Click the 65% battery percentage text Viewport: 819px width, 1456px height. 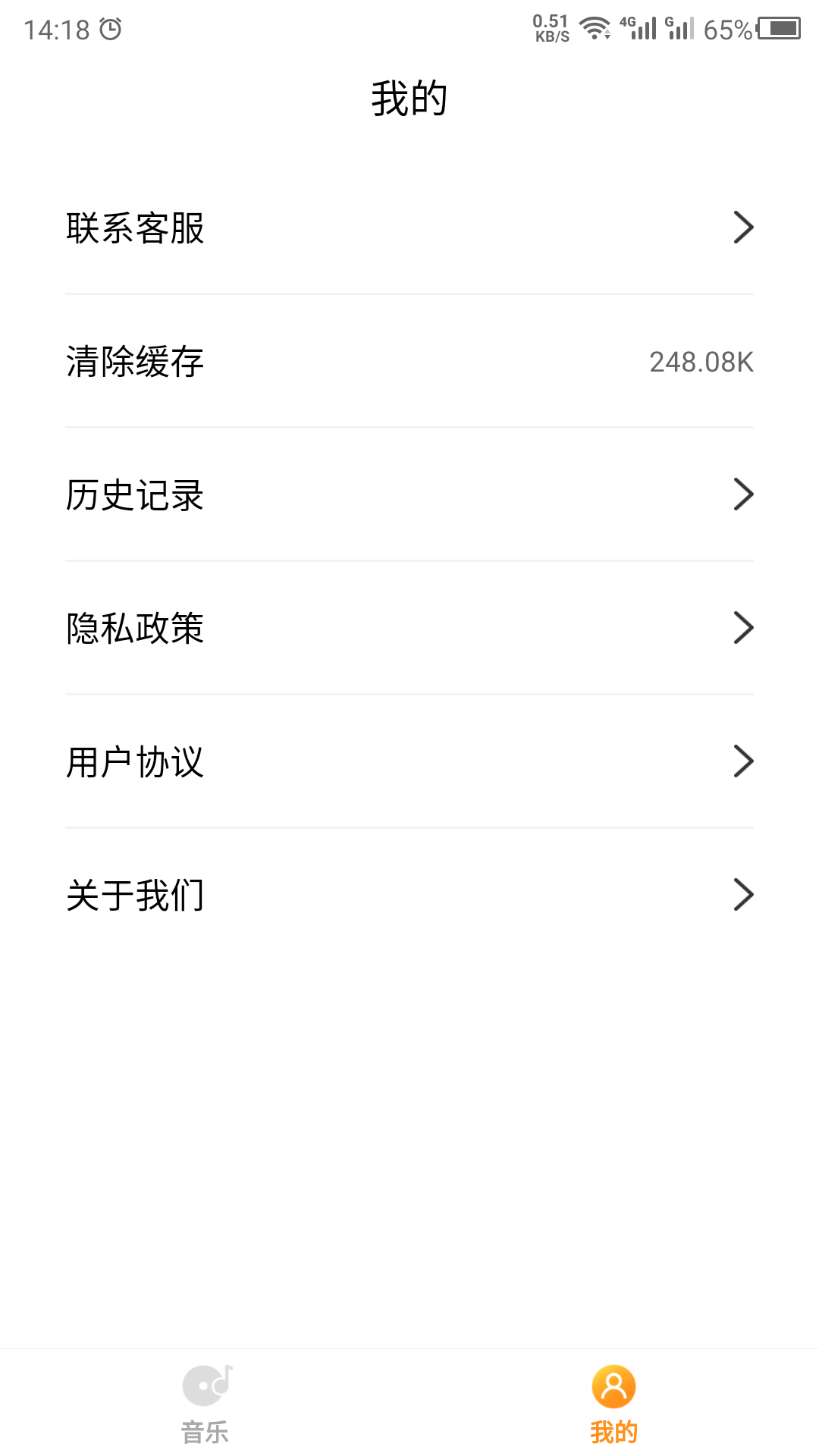coord(728,29)
